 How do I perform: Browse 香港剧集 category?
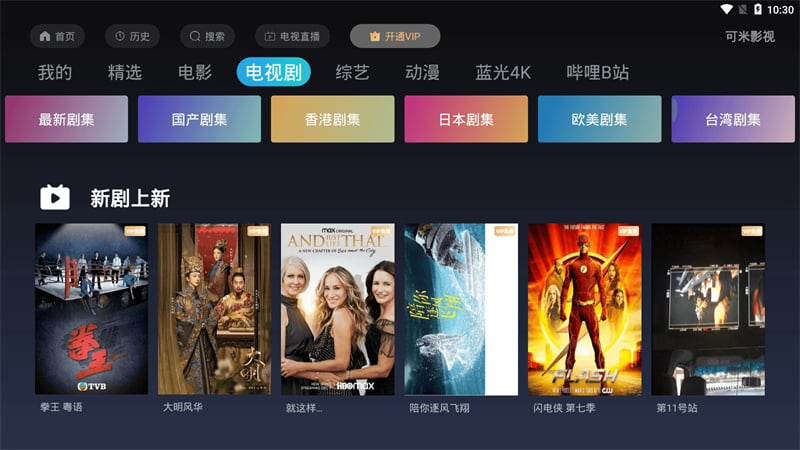332,119
